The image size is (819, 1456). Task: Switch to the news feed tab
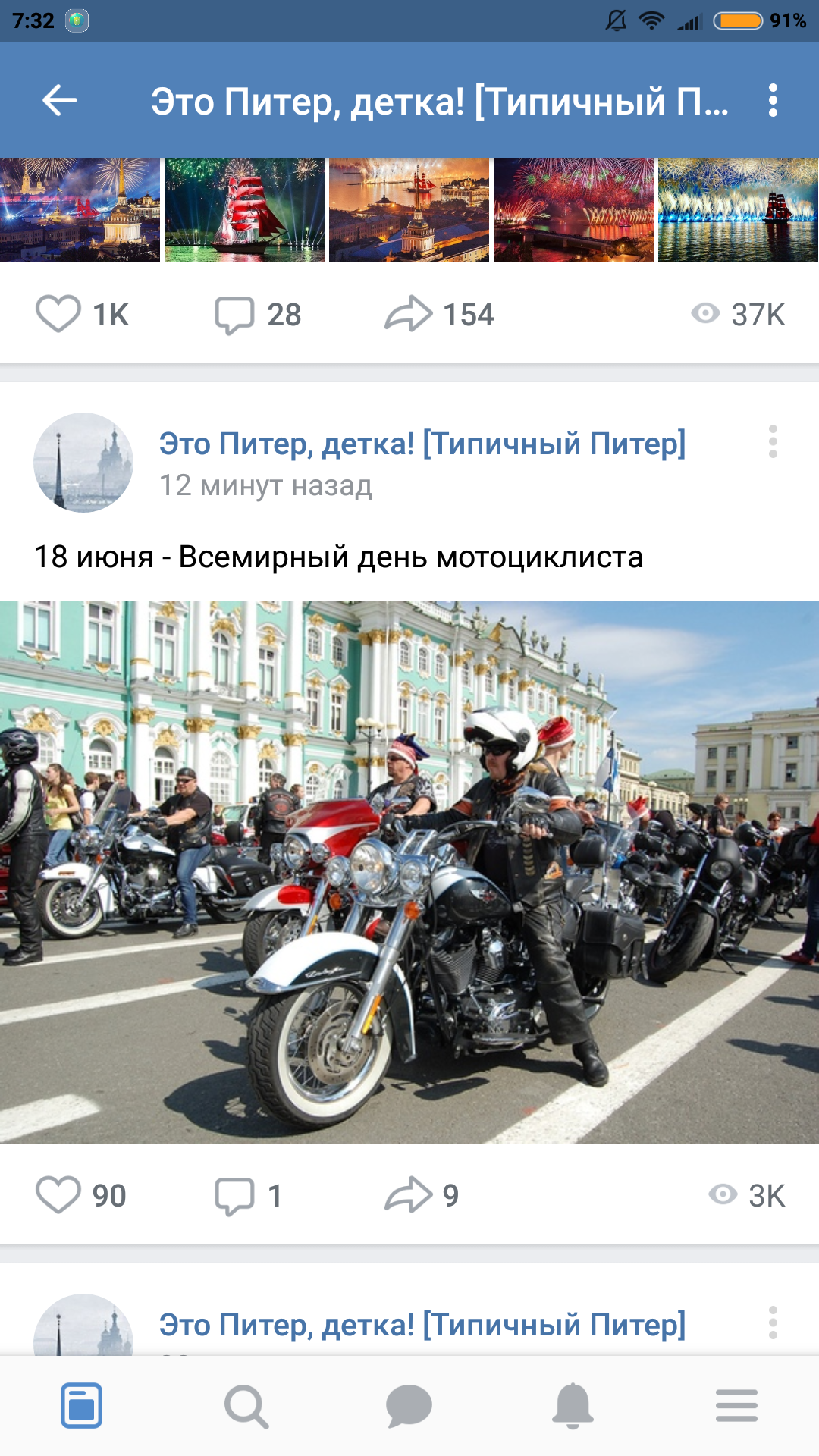coord(82,1406)
